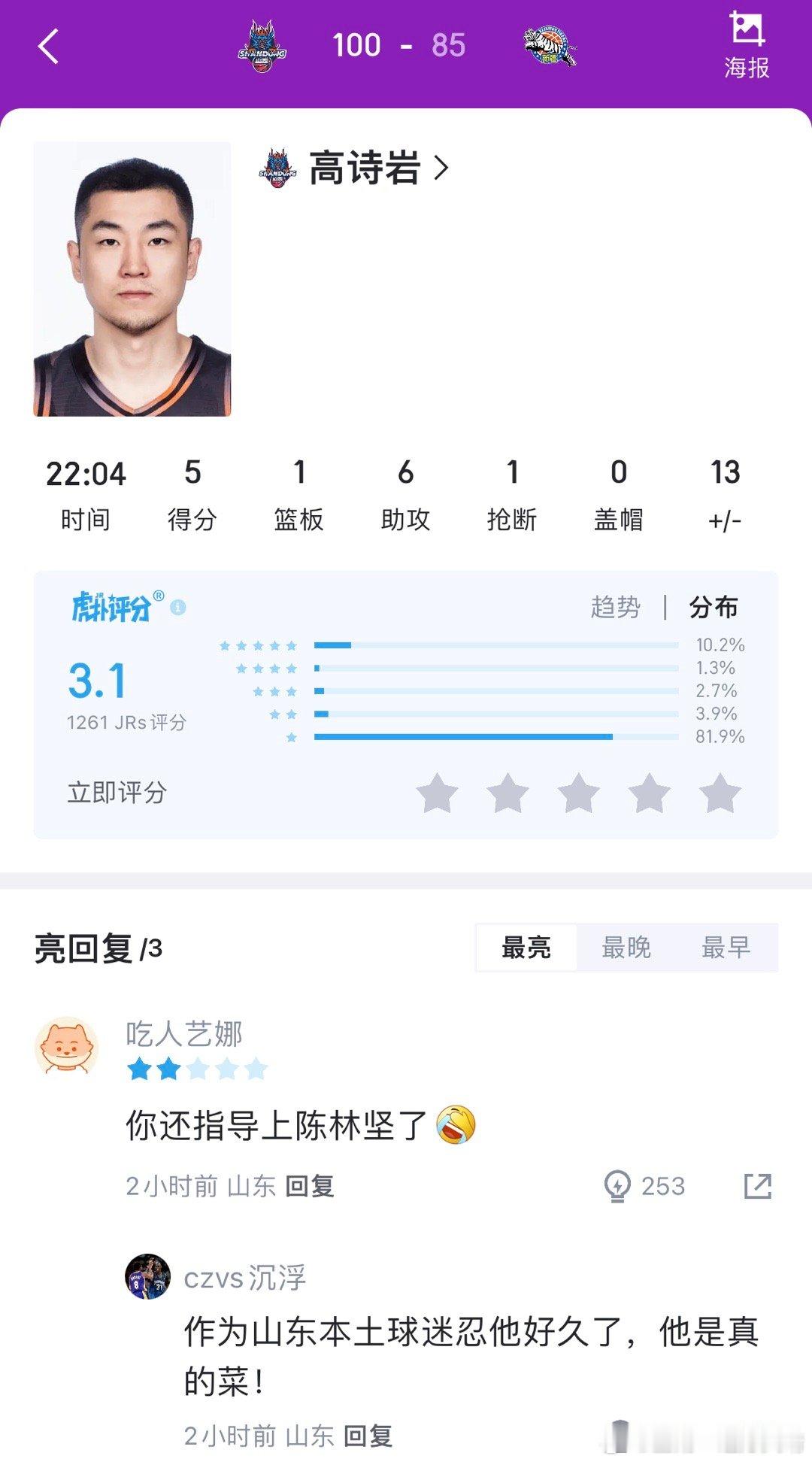The height and width of the screenshot is (1462, 812).
Task: Click the back arrow at top left
Action: 47,45
